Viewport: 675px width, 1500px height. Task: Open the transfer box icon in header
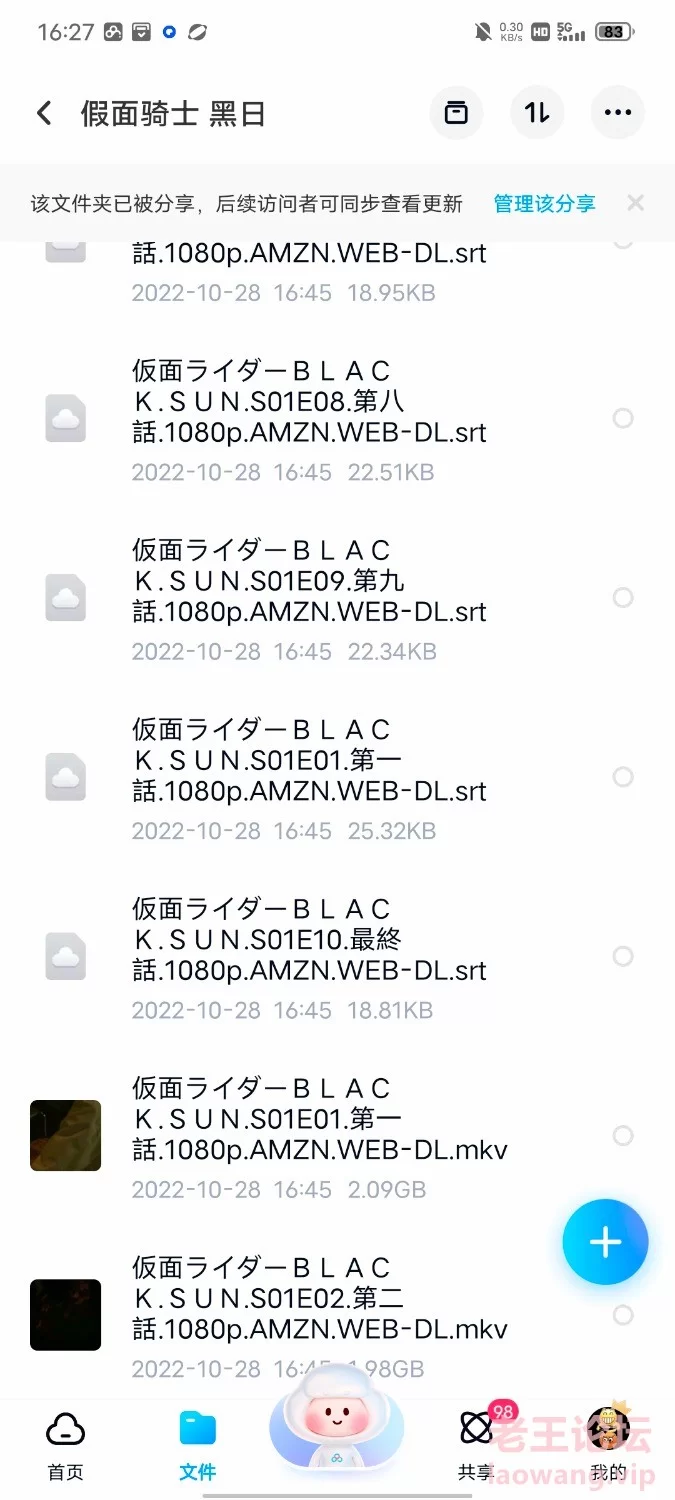(456, 113)
